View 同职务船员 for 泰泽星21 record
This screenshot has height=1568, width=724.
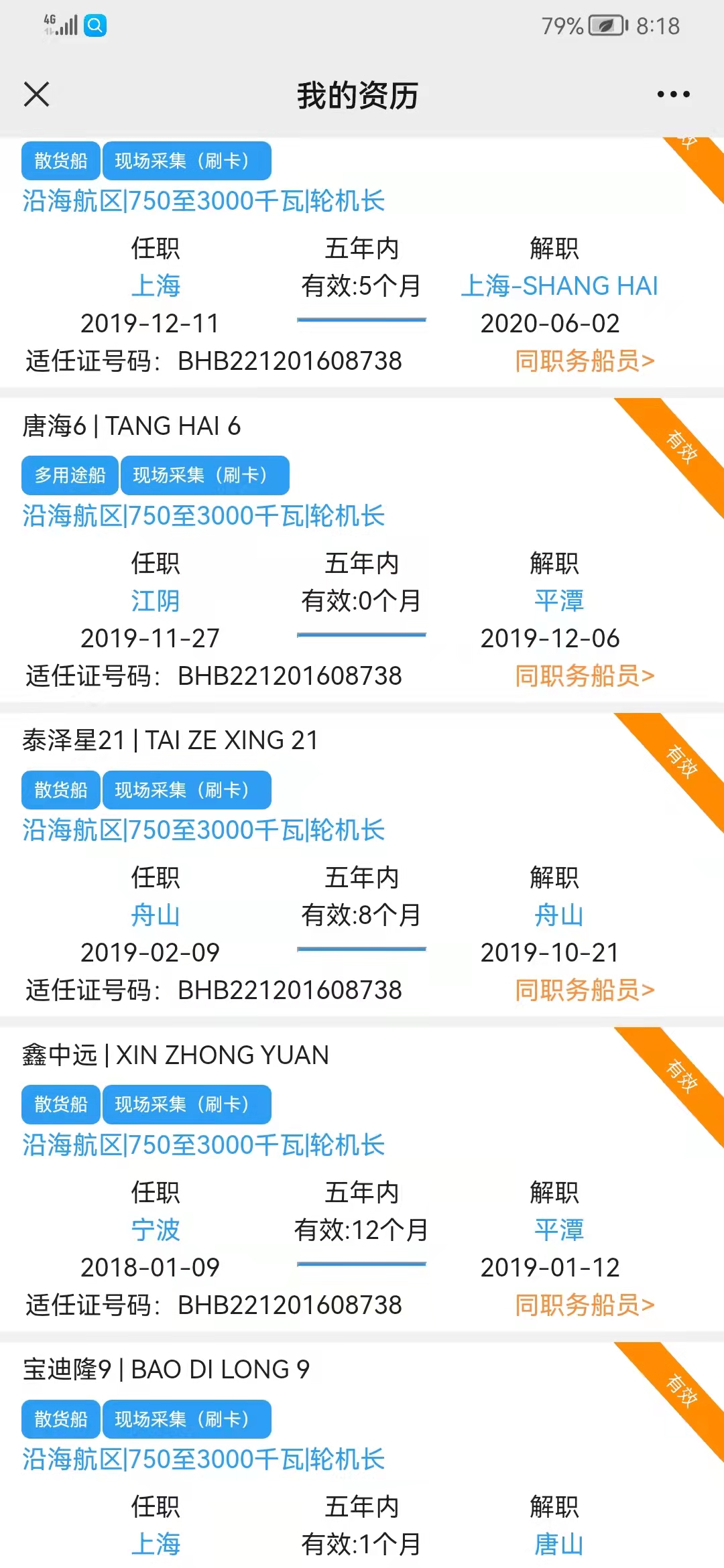pyautogui.click(x=585, y=990)
